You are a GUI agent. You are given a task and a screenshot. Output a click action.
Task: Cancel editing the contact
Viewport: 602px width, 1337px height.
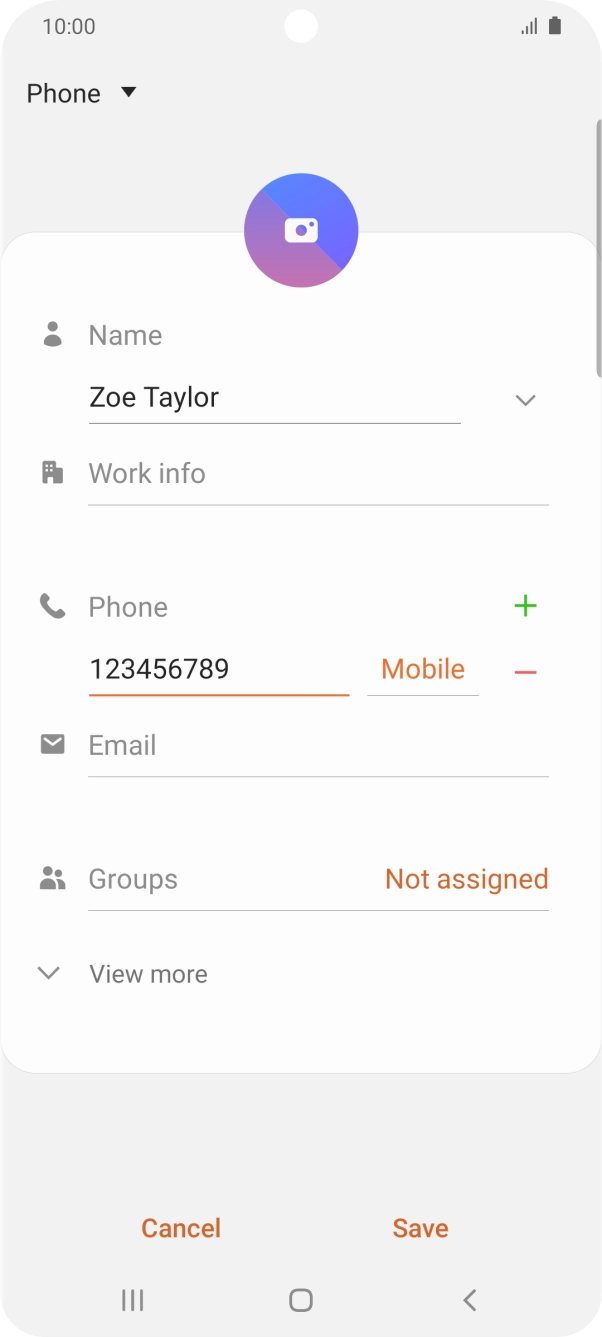(181, 1228)
